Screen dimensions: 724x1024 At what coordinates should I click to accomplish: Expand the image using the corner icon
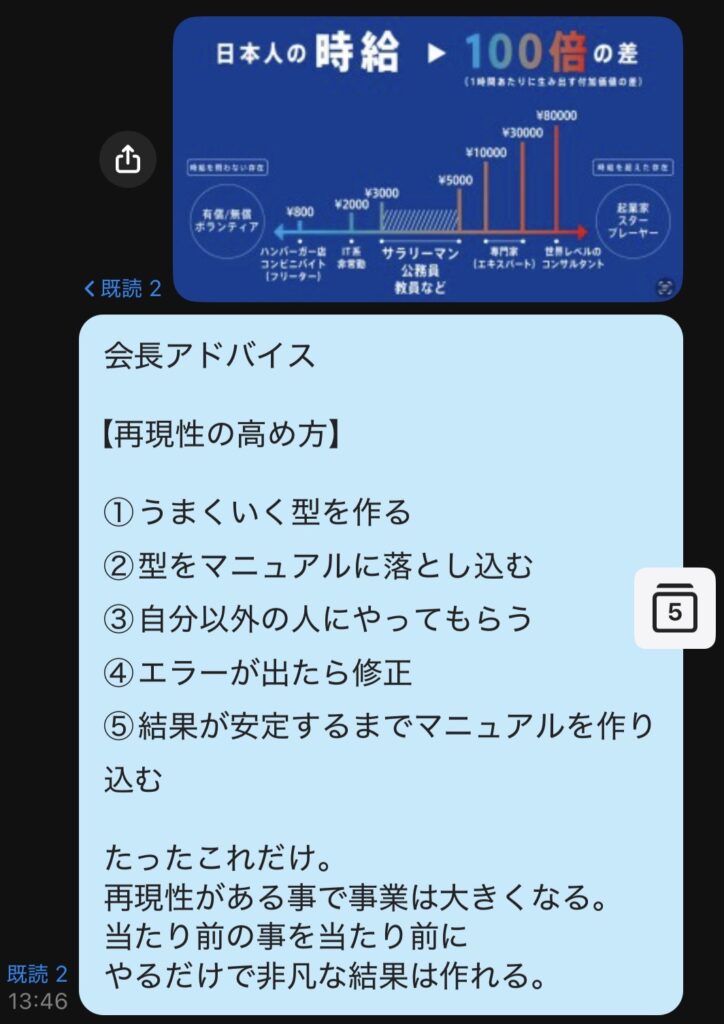click(664, 287)
